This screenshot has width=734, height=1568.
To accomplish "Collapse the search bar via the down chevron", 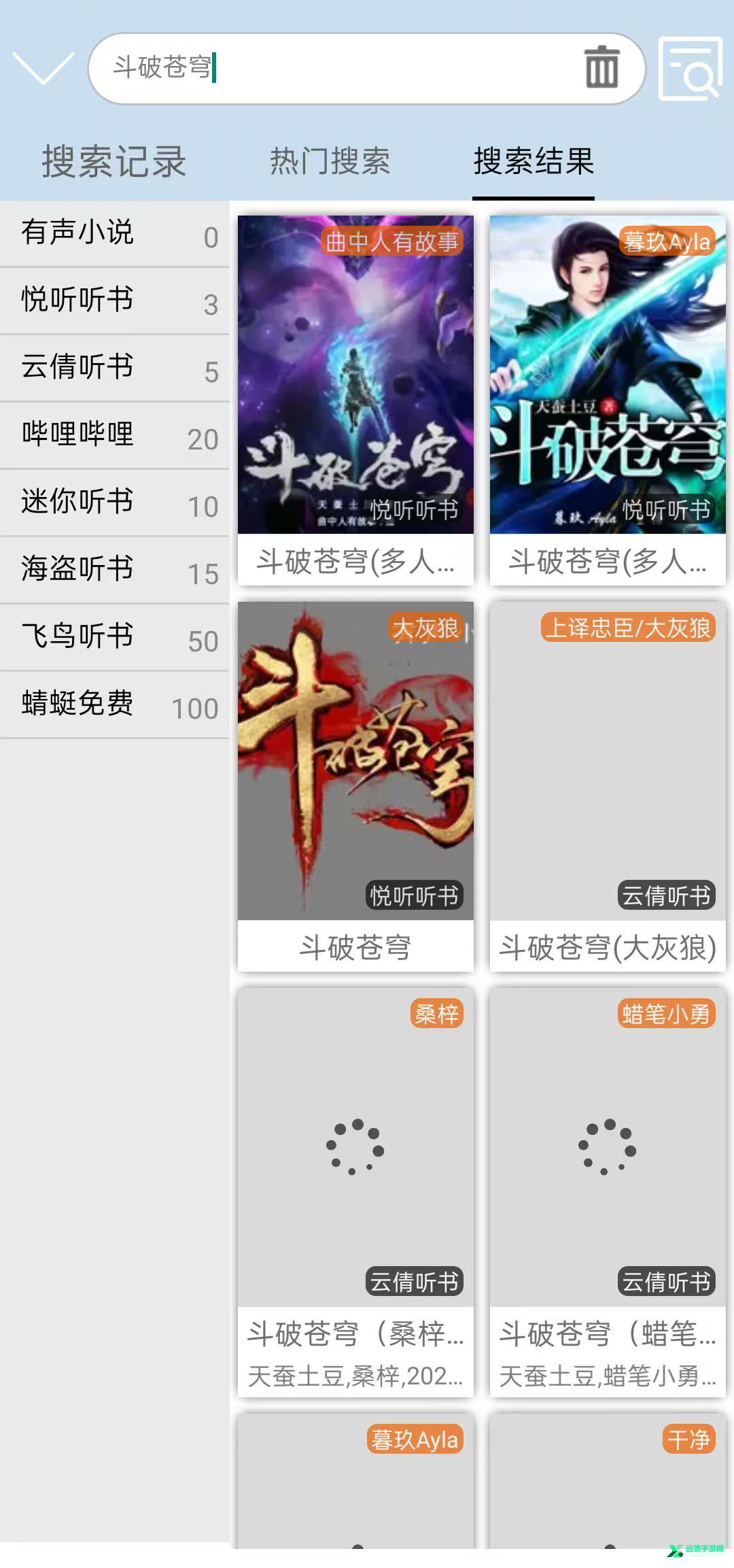I will pos(42,70).
